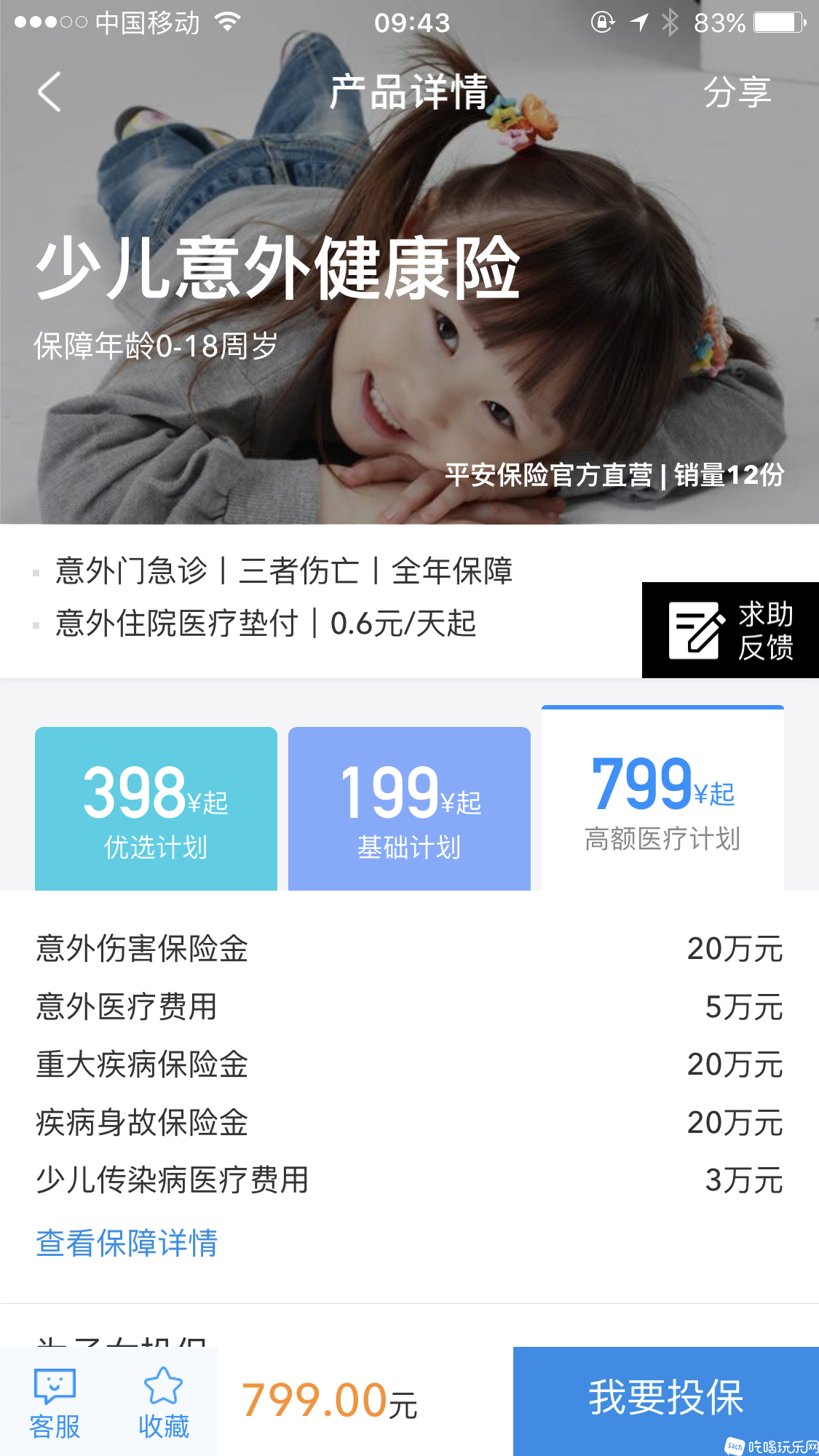
Task: Open 查看保障详情 coverage details link
Action: [127, 1243]
